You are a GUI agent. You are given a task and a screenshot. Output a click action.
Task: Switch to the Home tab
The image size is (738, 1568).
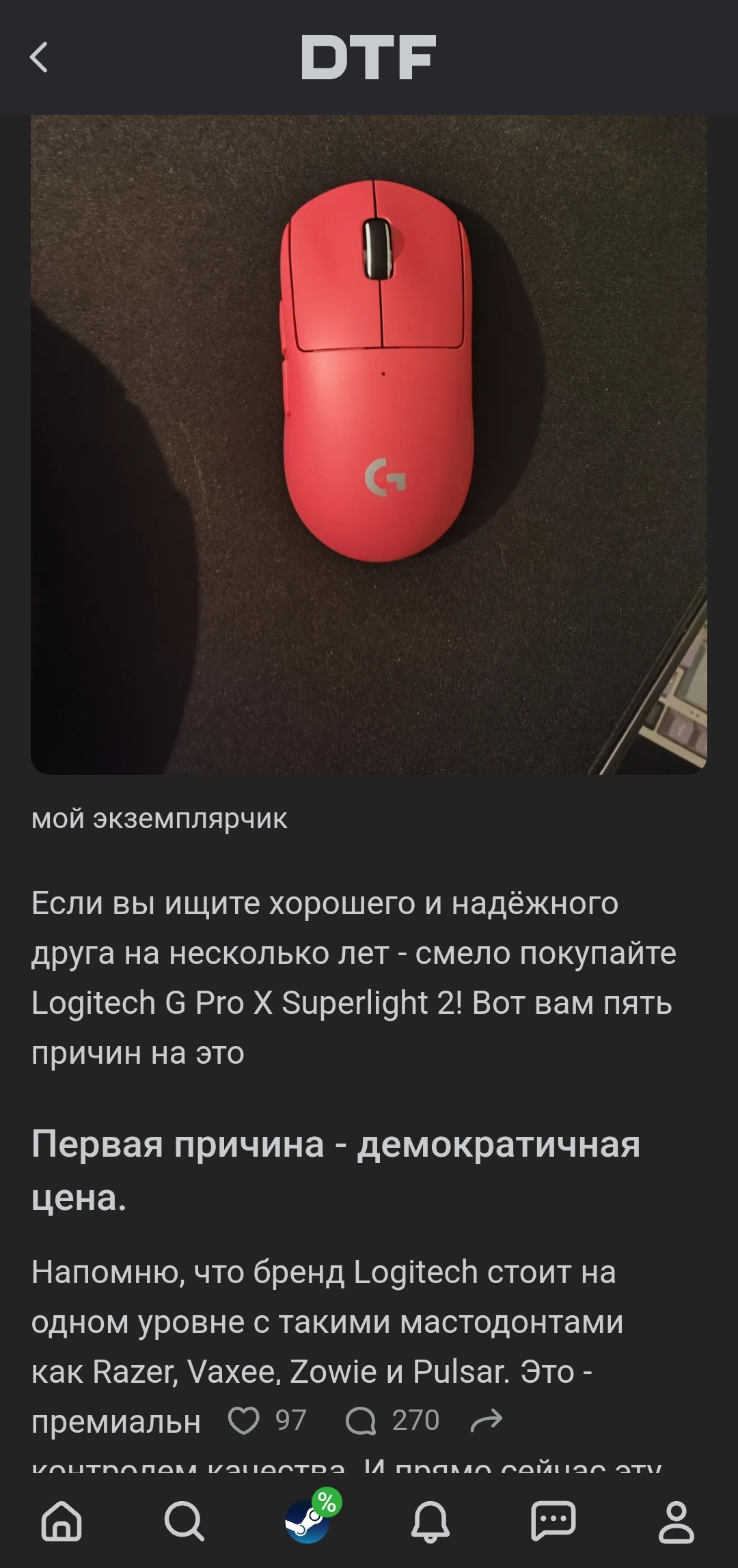pos(61,1521)
